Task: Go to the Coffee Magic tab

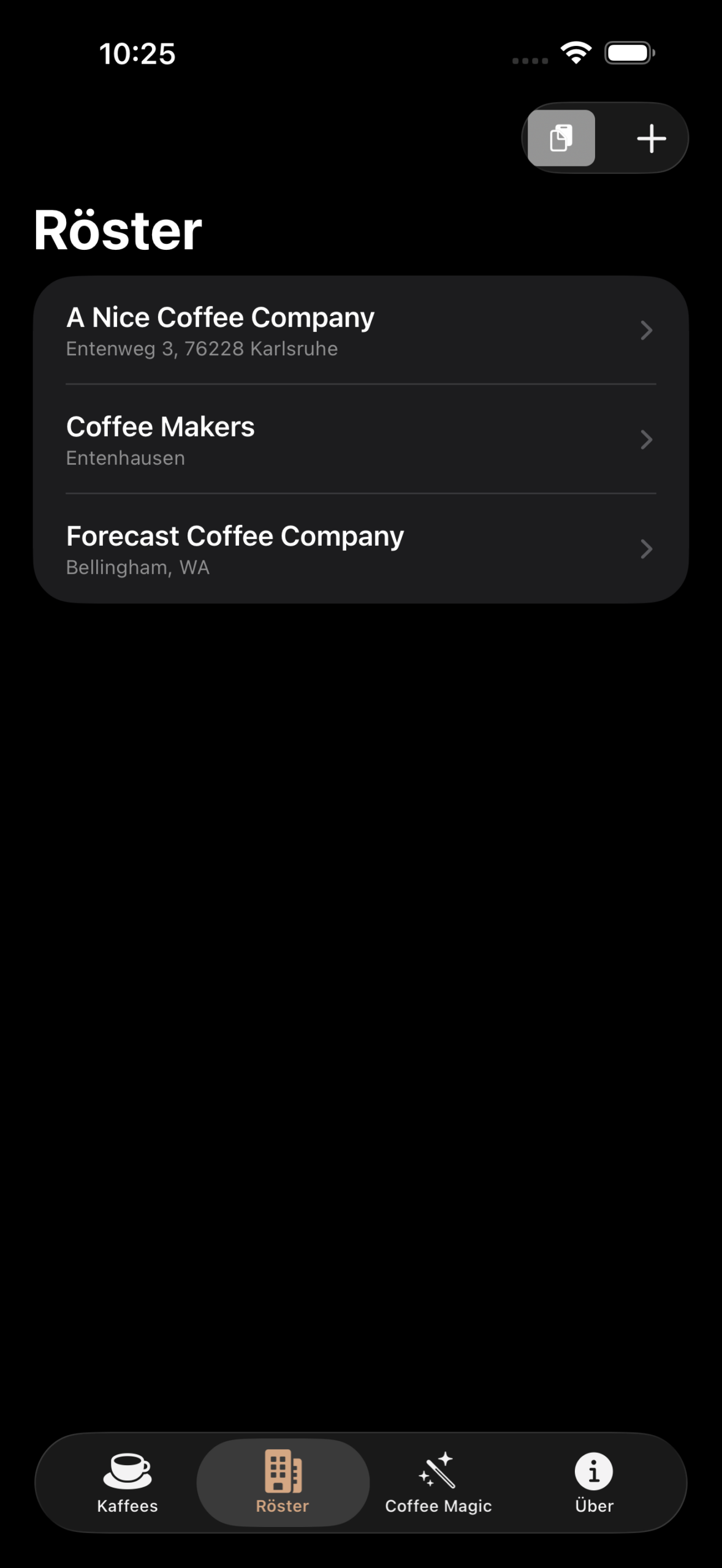Action: [438, 1482]
